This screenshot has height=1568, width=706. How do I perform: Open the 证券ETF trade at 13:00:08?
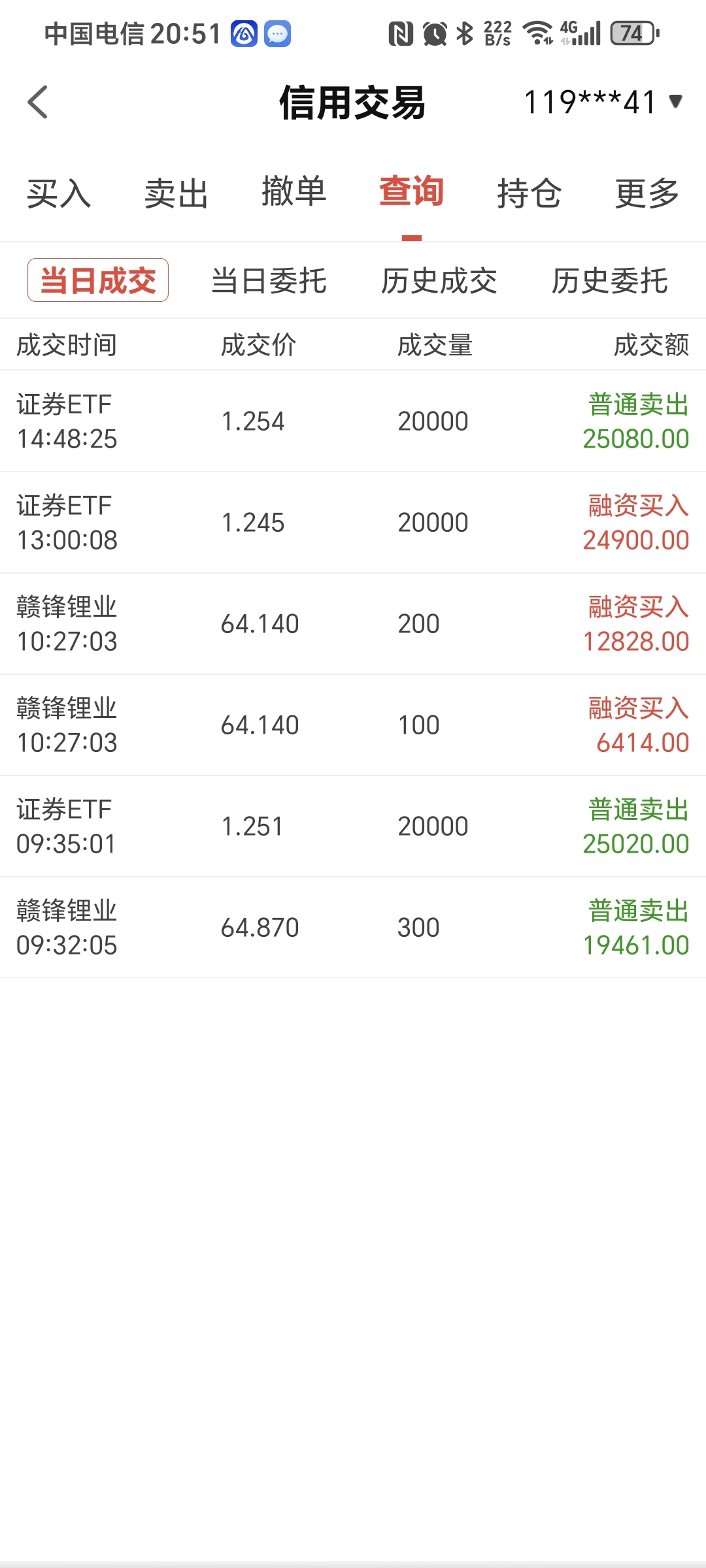click(353, 523)
